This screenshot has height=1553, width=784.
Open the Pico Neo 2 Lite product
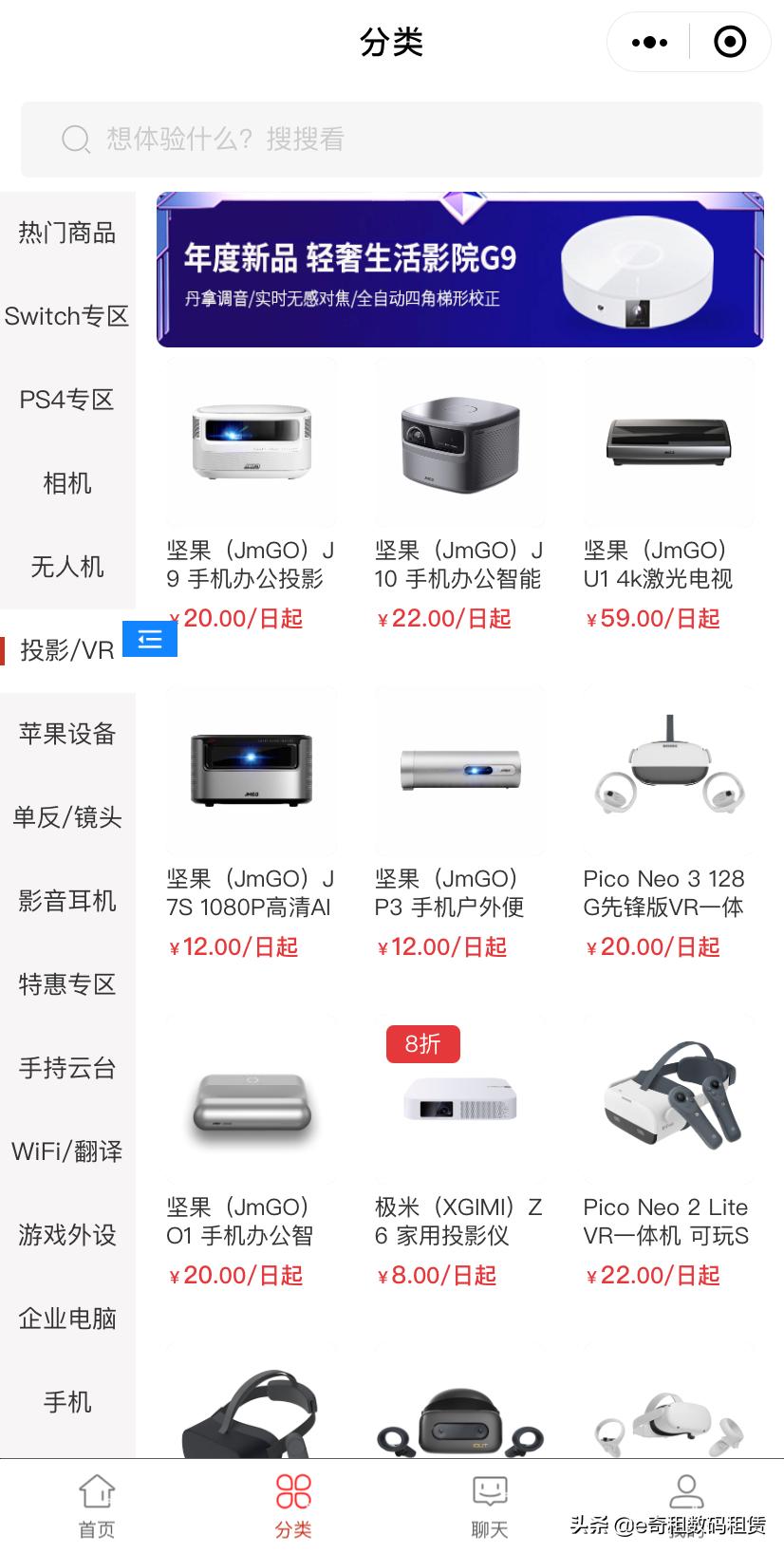(668, 1101)
